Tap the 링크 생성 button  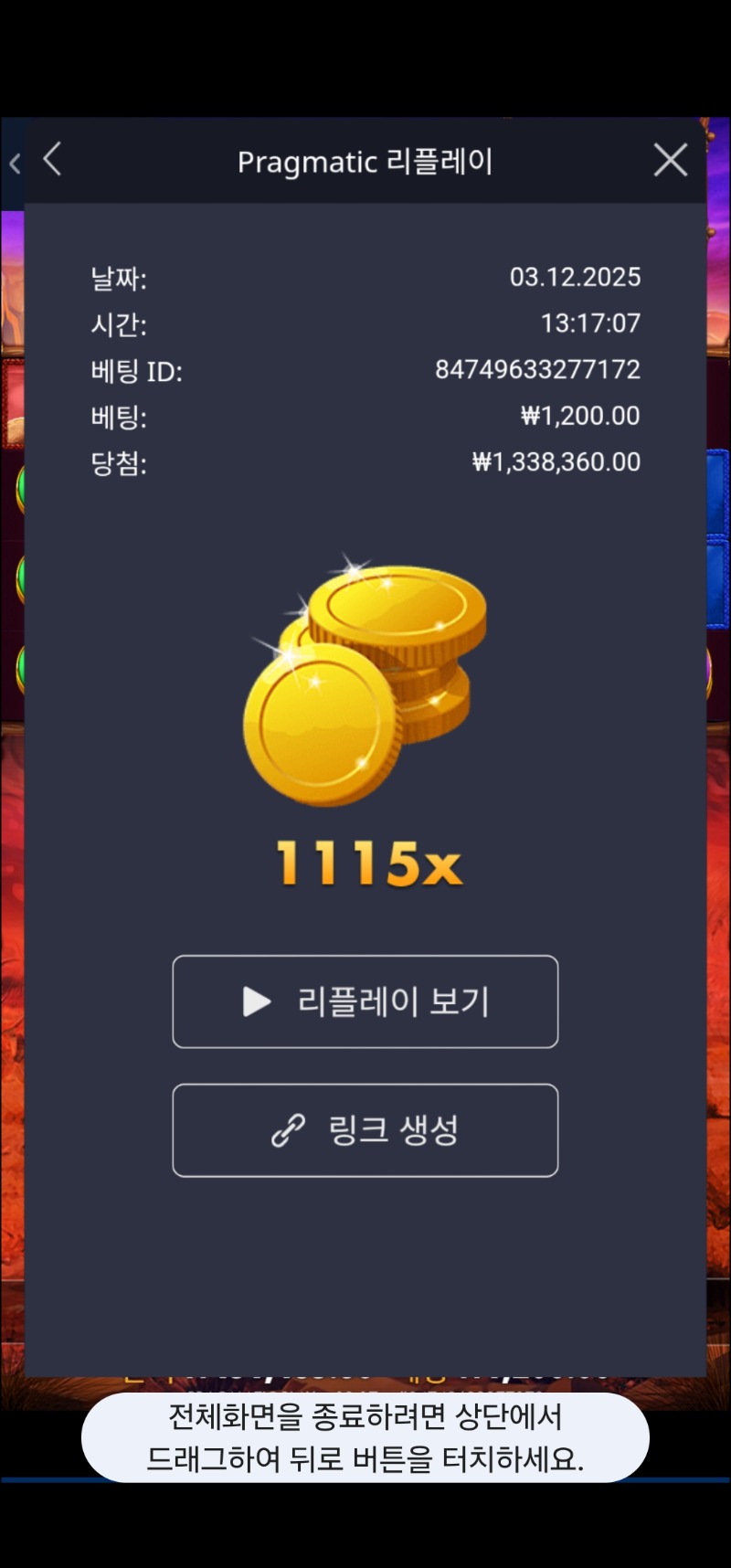tap(365, 1130)
